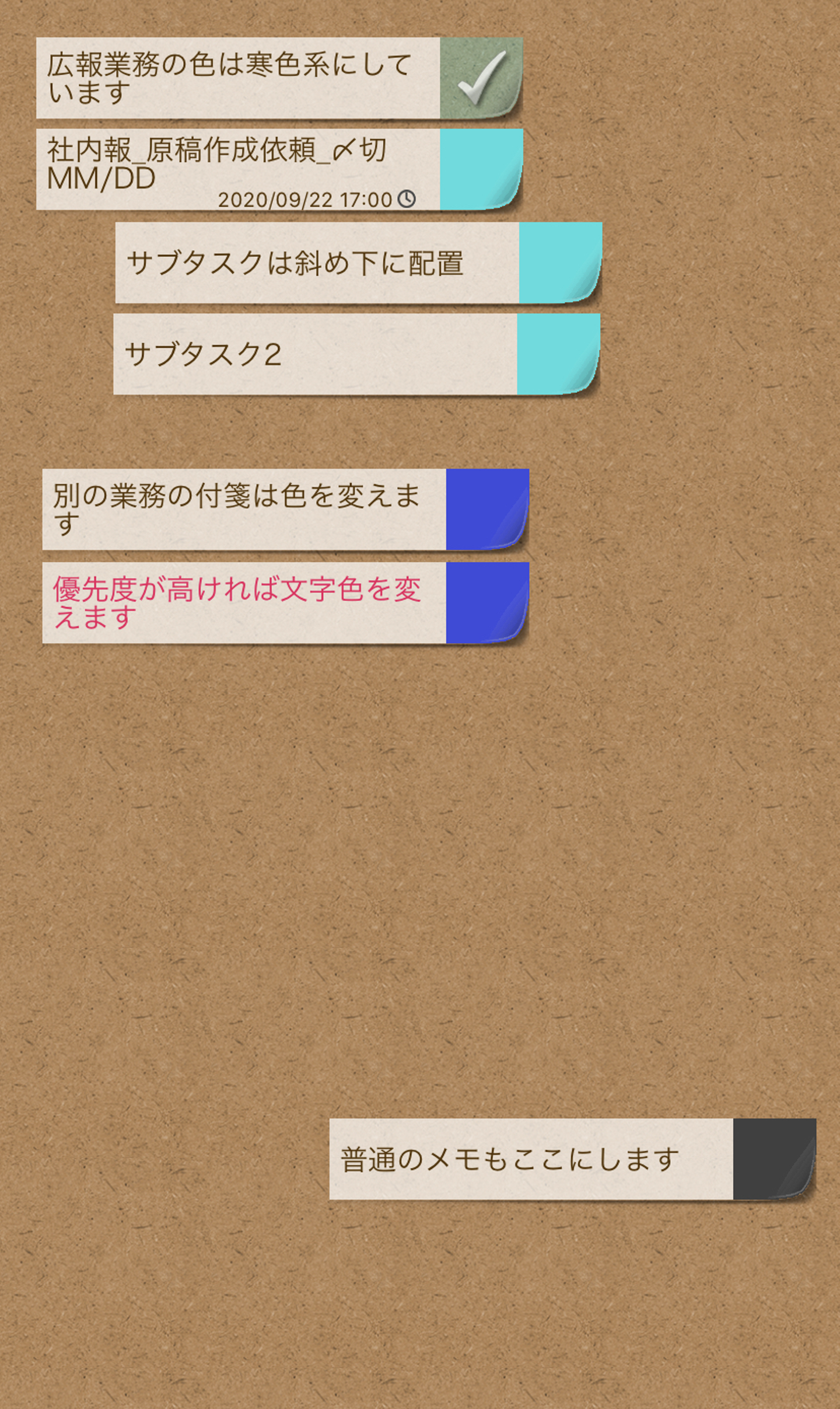Tap the blue tab on the 優先度 note
Viewport: 840px width, 1409px height.
487,603
